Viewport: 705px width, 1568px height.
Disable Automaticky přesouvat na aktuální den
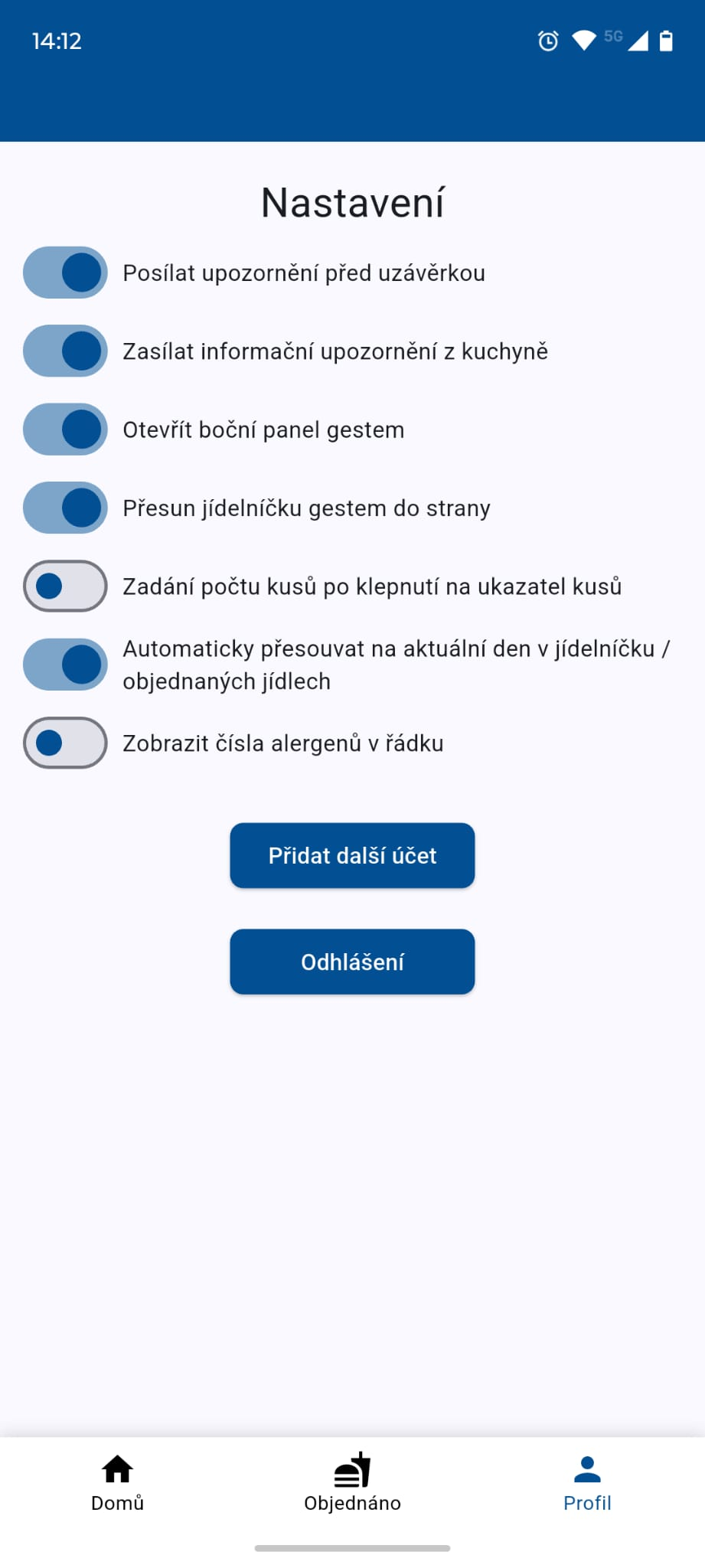point(65,665)
